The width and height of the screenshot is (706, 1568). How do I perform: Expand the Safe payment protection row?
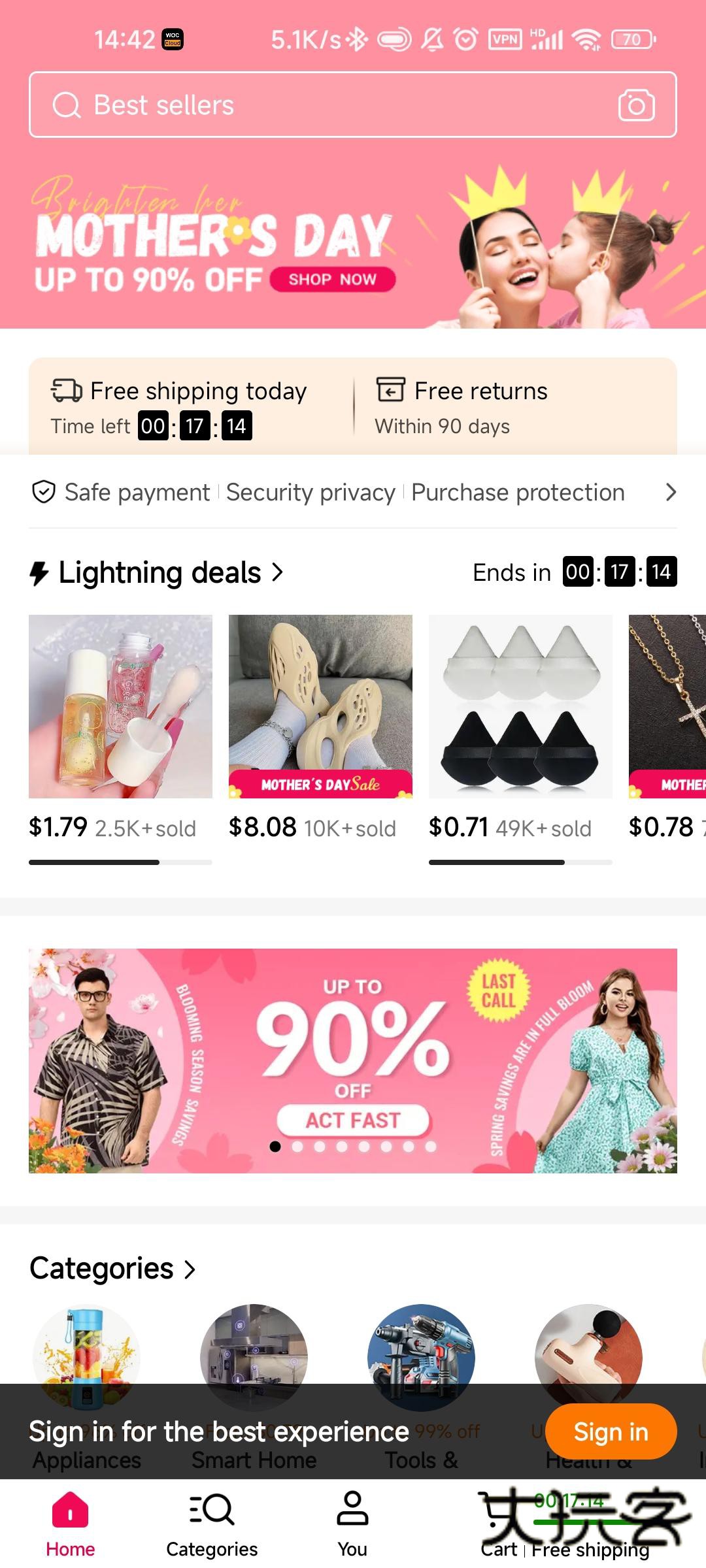(x=353, y=492)
